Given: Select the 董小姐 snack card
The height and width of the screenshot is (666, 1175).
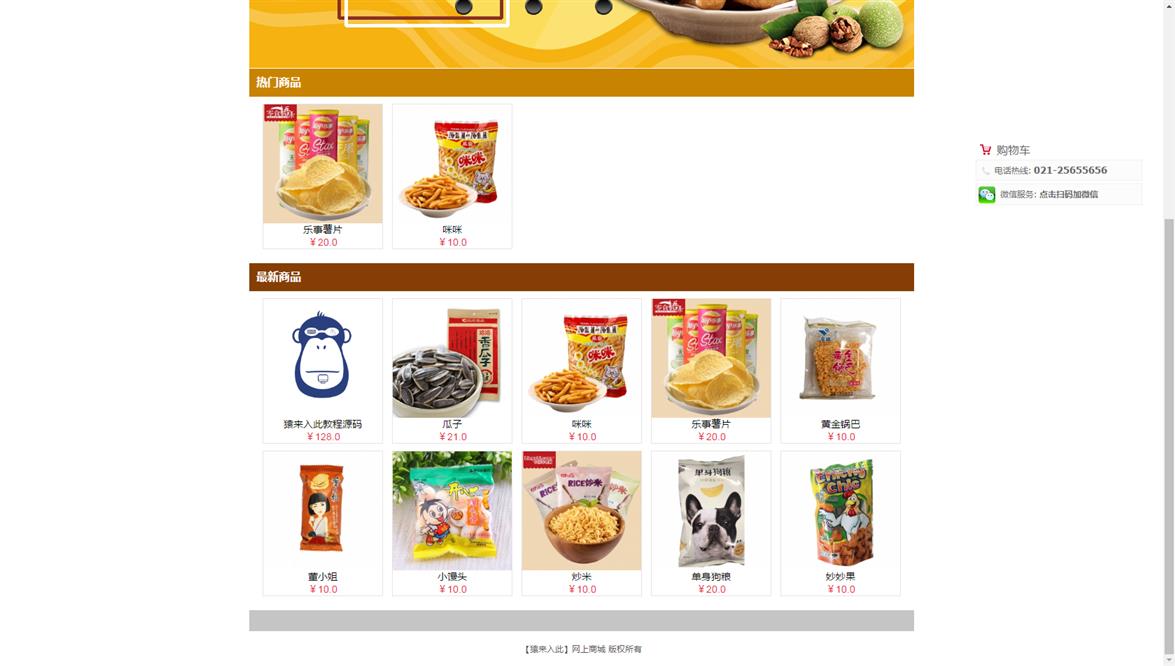Looking at the screenshot, I should [x=322, y=512].
